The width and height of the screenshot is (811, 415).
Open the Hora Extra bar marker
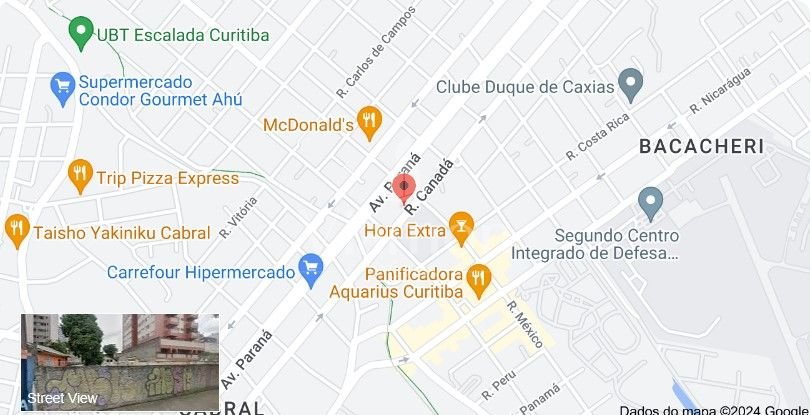coord(460,227)
